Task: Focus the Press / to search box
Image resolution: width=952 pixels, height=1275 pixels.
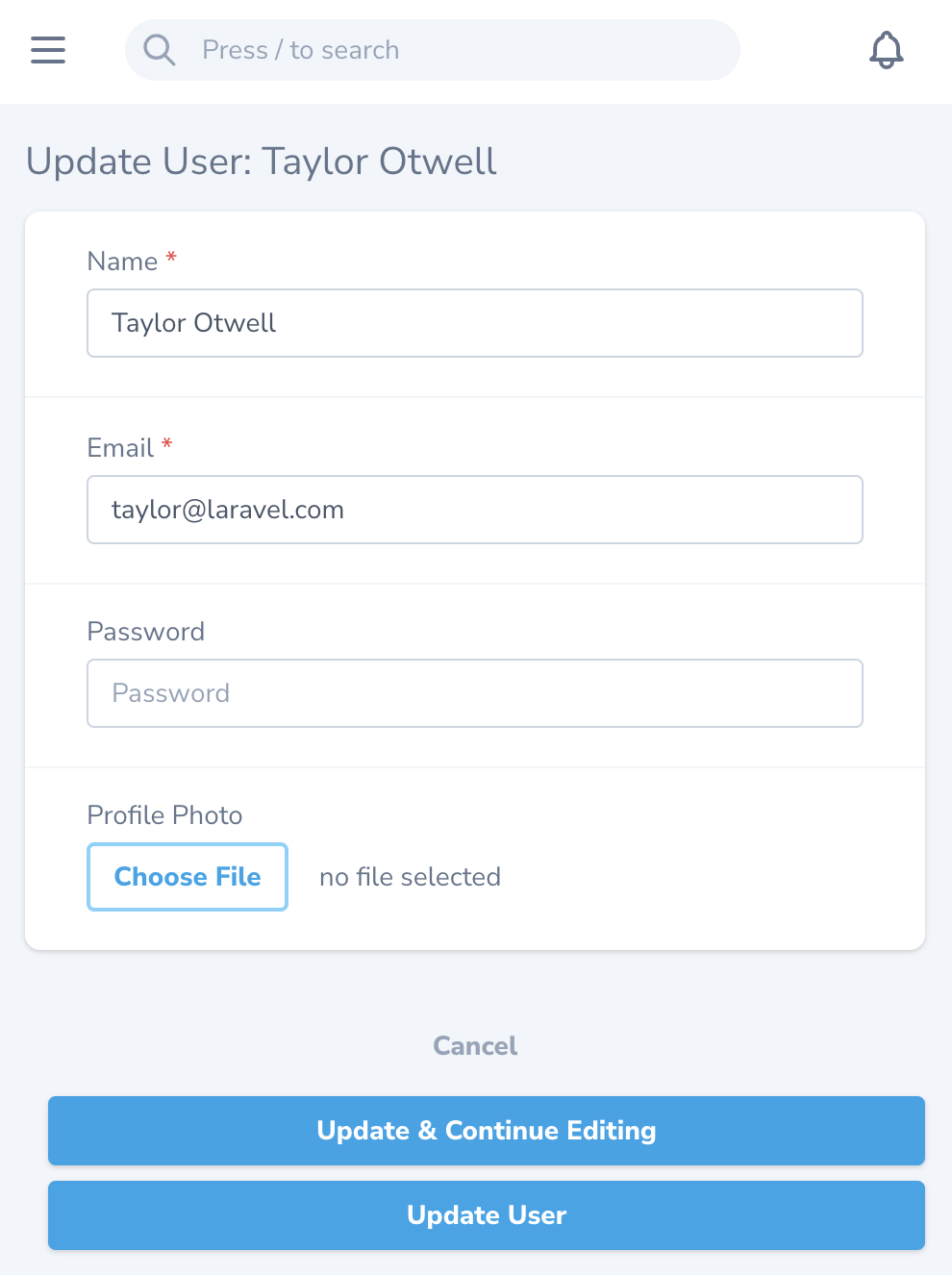Action: pyautogui.click(x=433, y=50)
